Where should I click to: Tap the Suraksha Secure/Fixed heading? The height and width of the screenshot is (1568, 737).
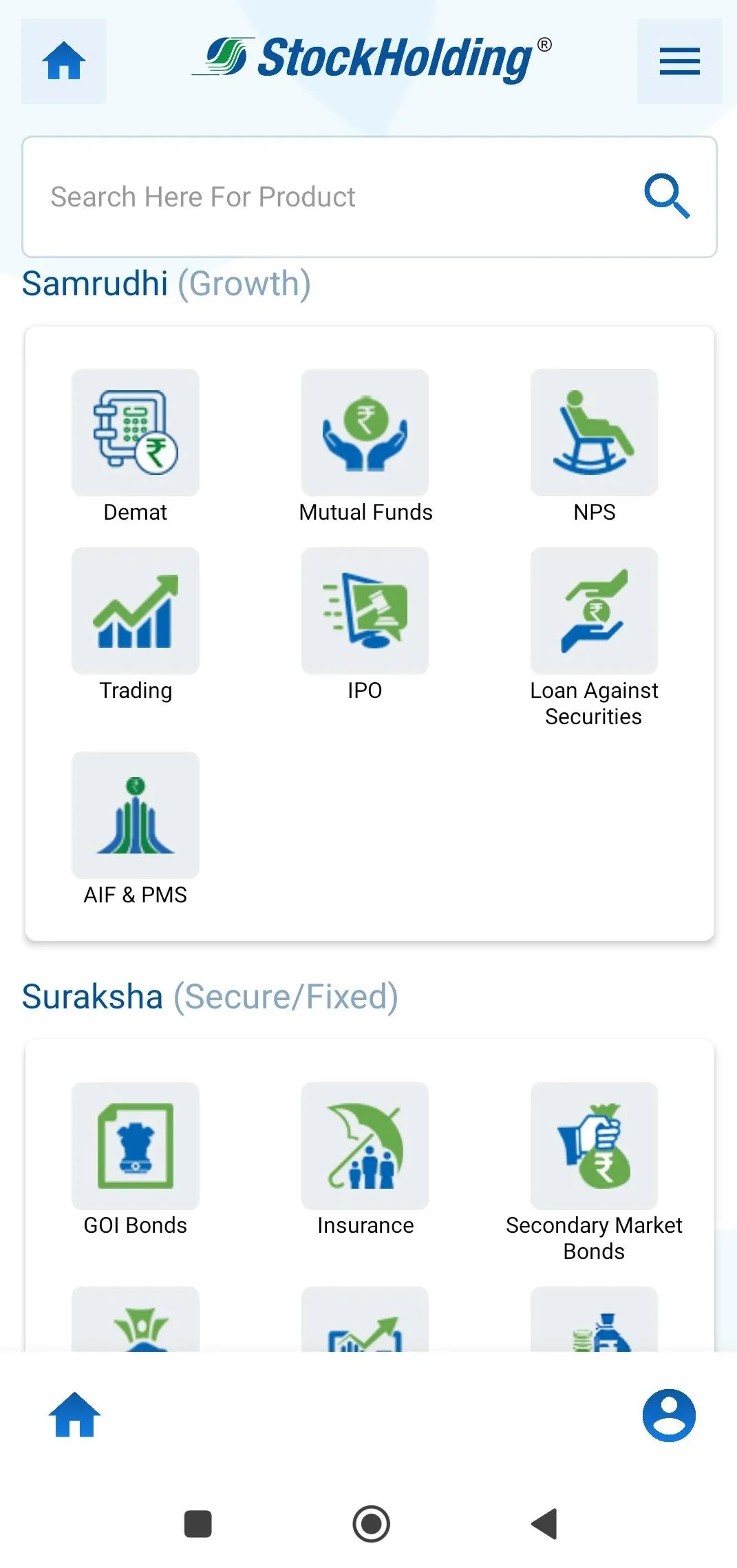(211, 996)
